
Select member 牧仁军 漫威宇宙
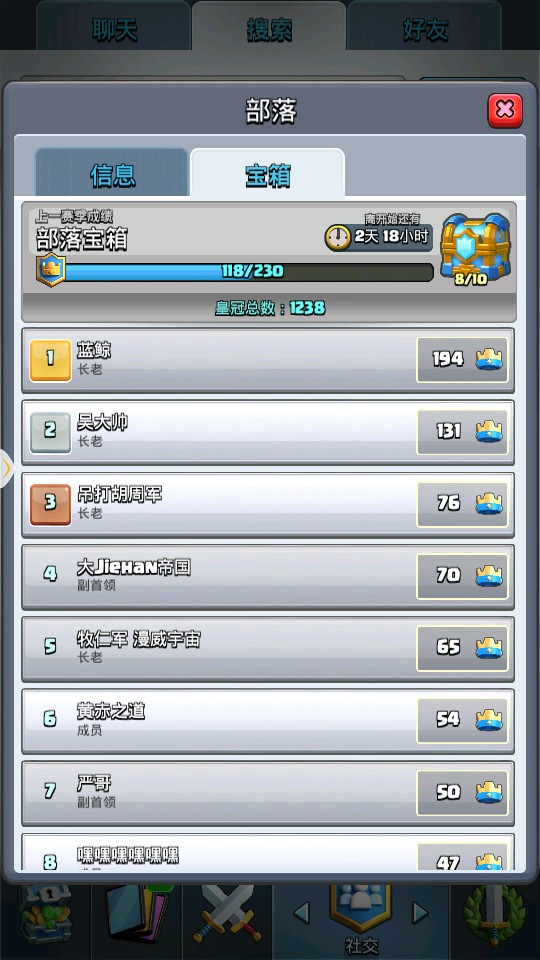coord(268,649)
